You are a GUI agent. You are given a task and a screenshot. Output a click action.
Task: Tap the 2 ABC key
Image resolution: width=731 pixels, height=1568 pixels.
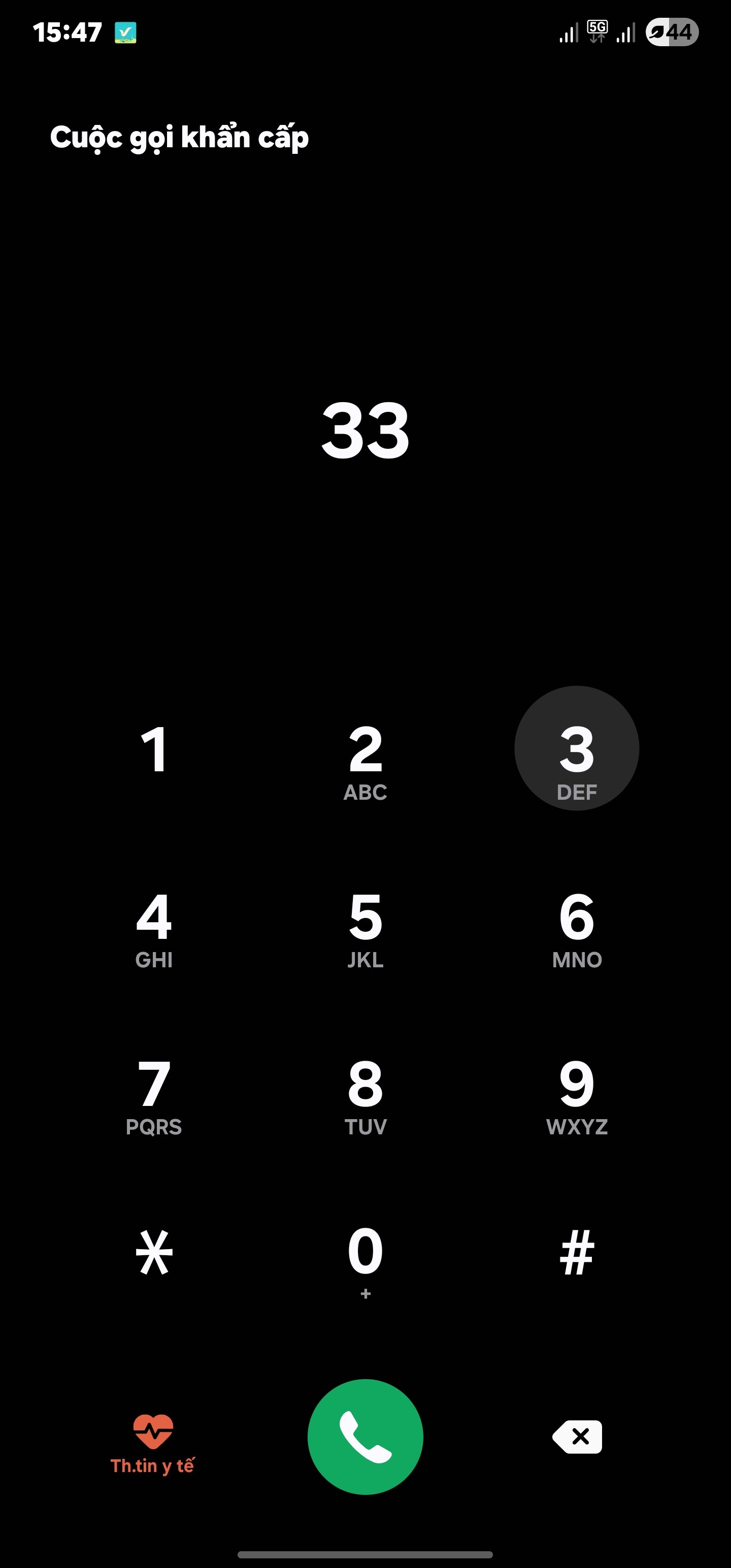pos(365,748)
